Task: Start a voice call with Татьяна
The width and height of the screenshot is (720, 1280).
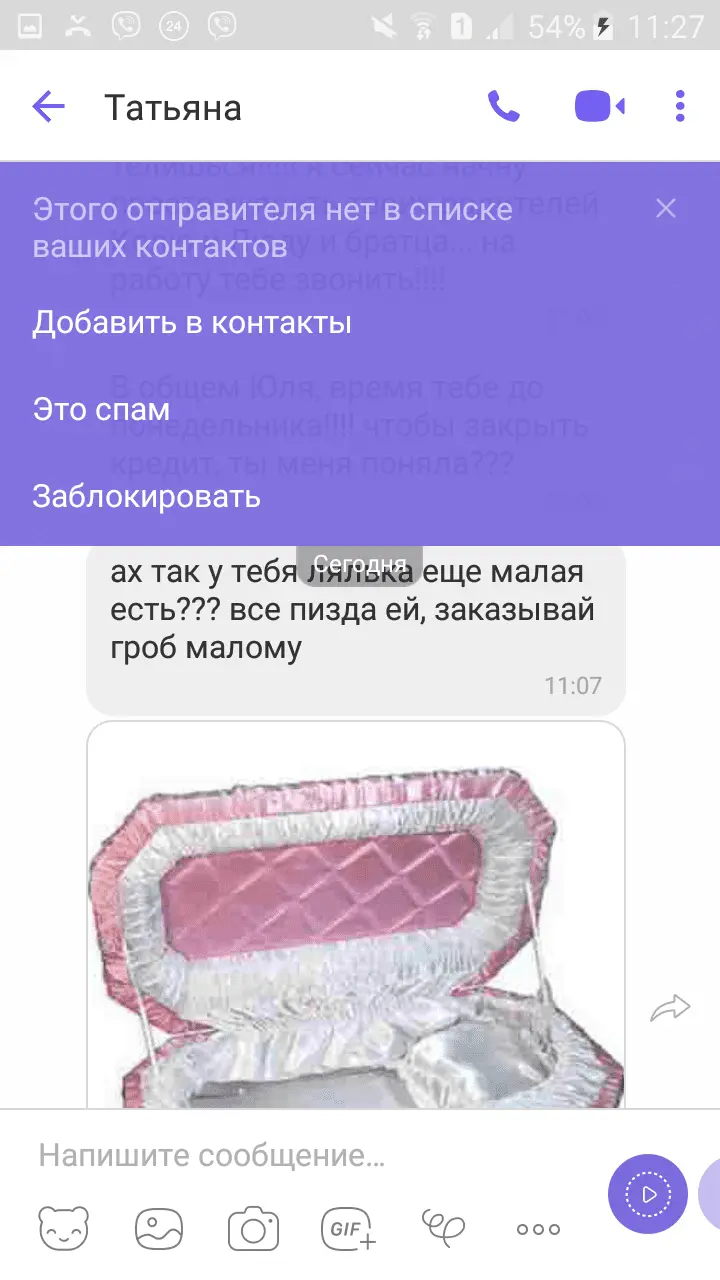Action: click(x=503, y=106)
